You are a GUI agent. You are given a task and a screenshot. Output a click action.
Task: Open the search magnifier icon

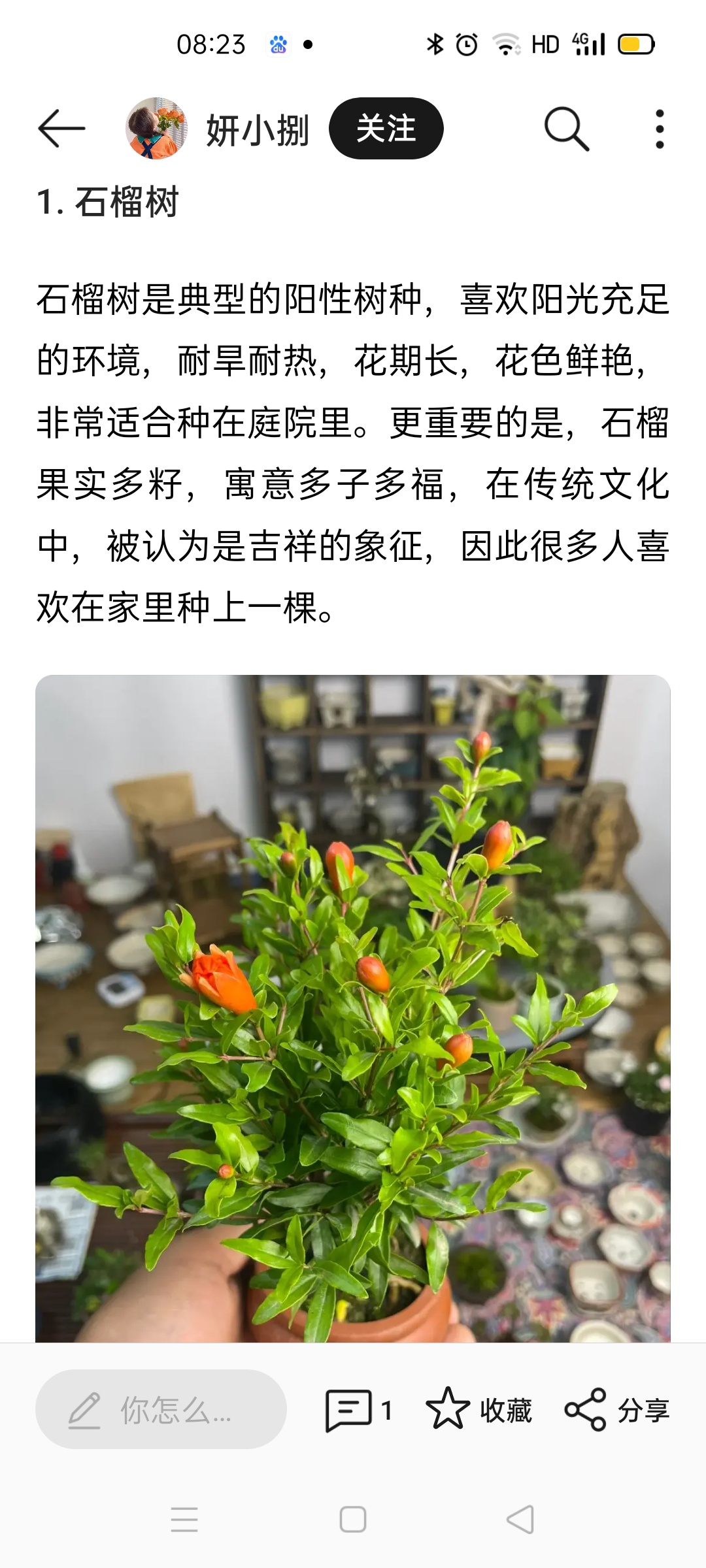566,129
